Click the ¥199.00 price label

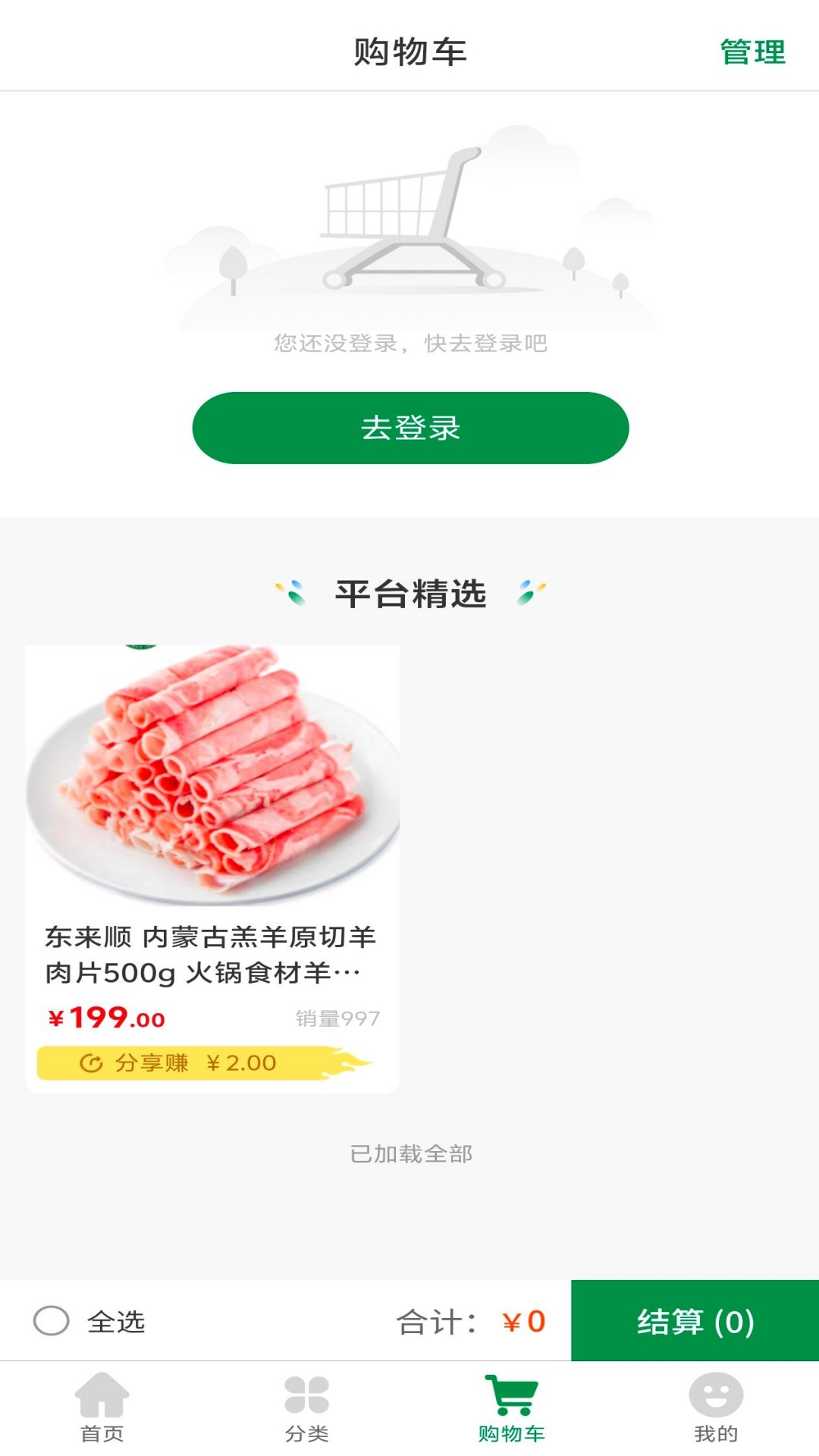[106, 1018]
